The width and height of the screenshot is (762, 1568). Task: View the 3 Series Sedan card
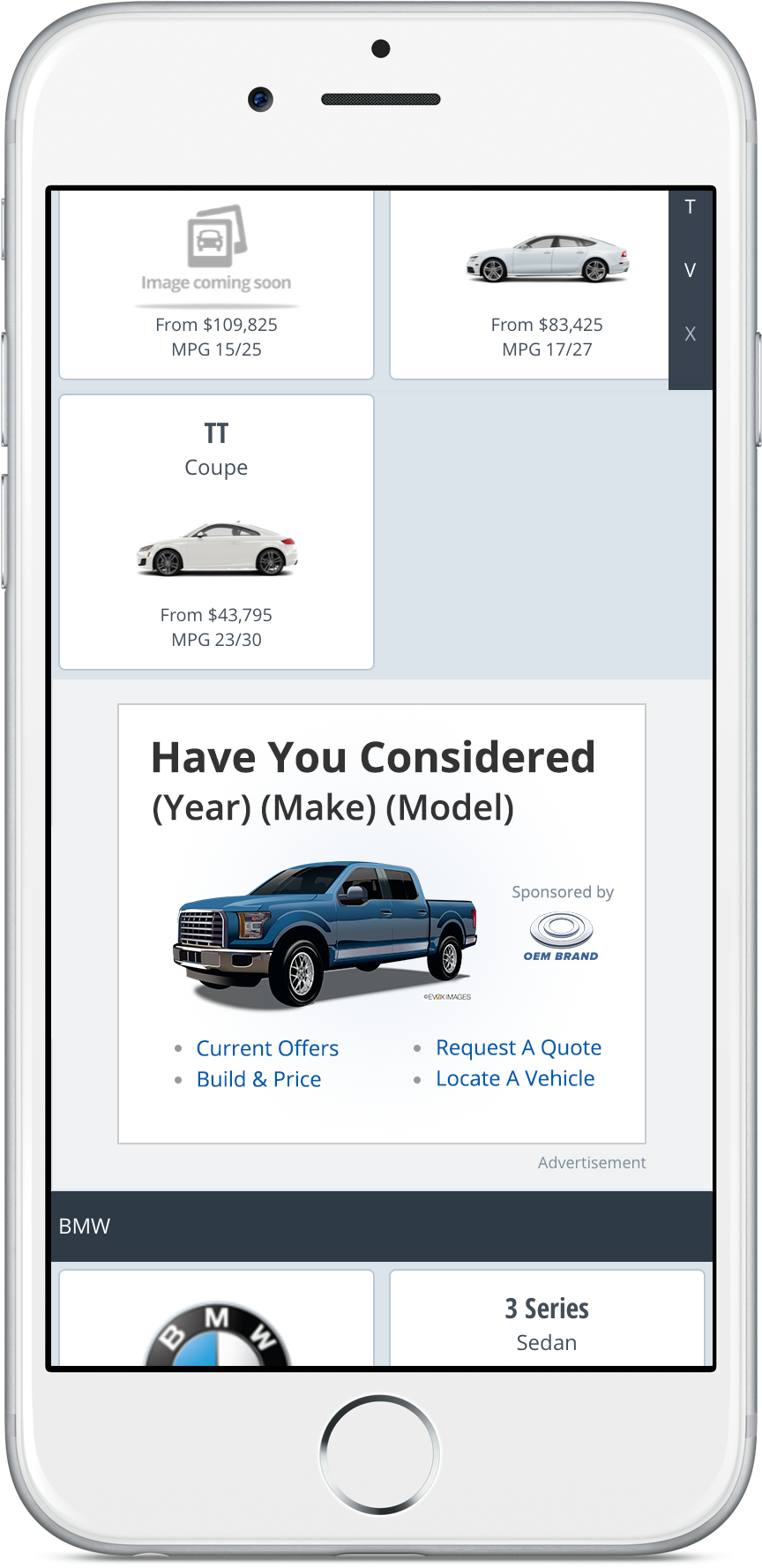coord(547,1319)
